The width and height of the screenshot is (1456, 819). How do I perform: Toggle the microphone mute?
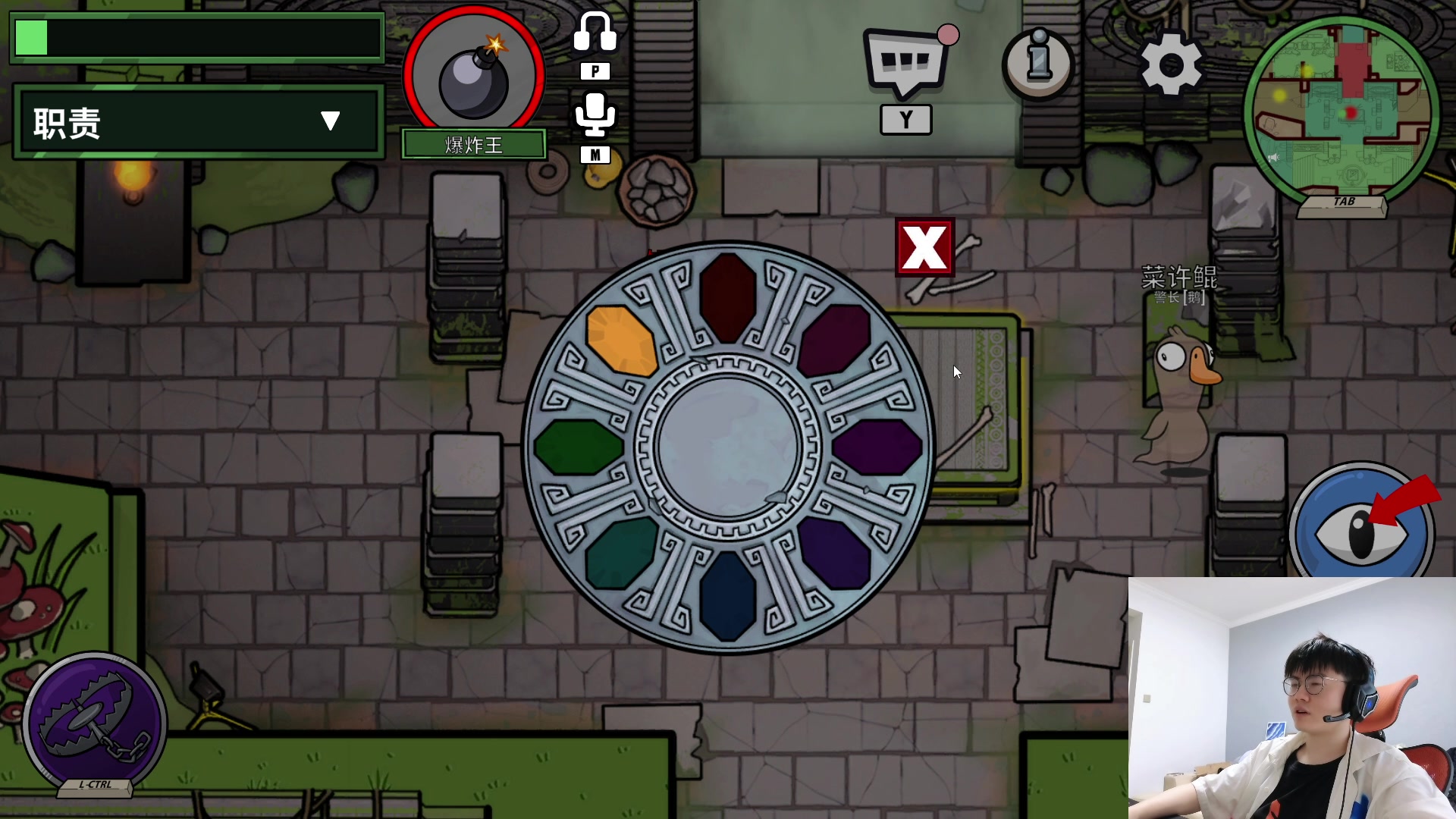click(595, 115)
